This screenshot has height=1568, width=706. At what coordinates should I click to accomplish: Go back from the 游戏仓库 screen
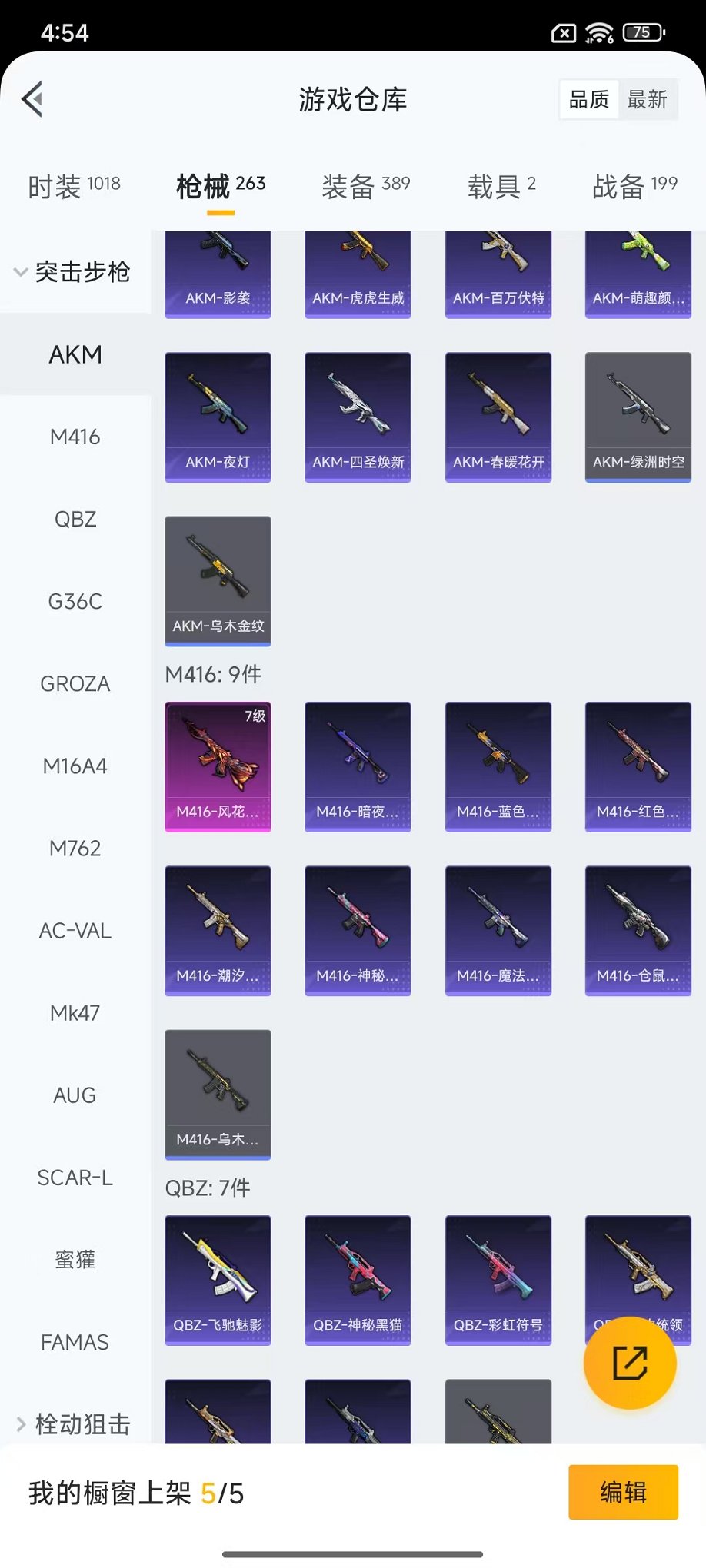[x=32, y=99]
